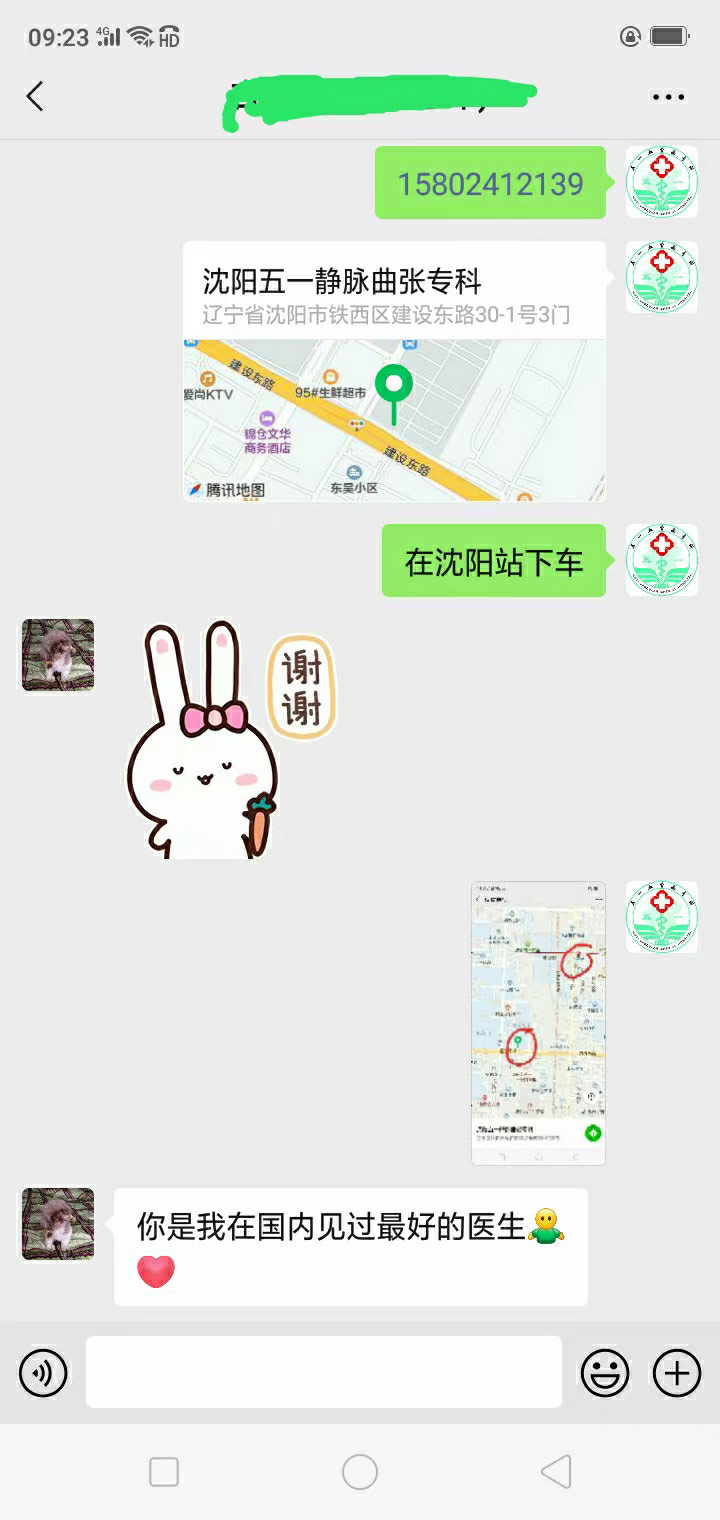The image size is (720, 1520).
Task: Tap the system home button
Action: pos(360,1472)
